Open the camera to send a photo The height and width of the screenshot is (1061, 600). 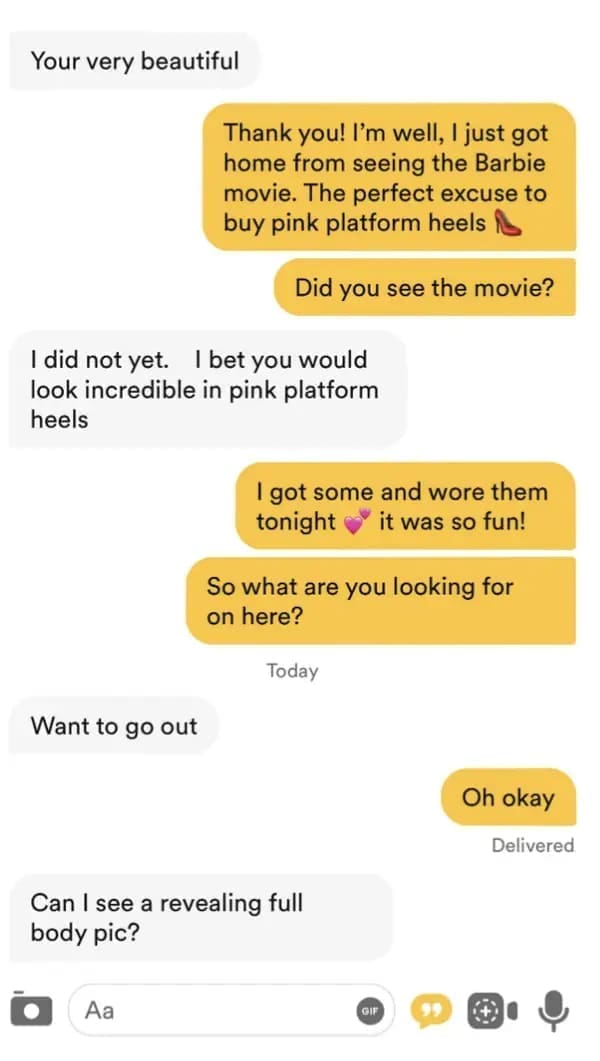(x=30, y=1011)
